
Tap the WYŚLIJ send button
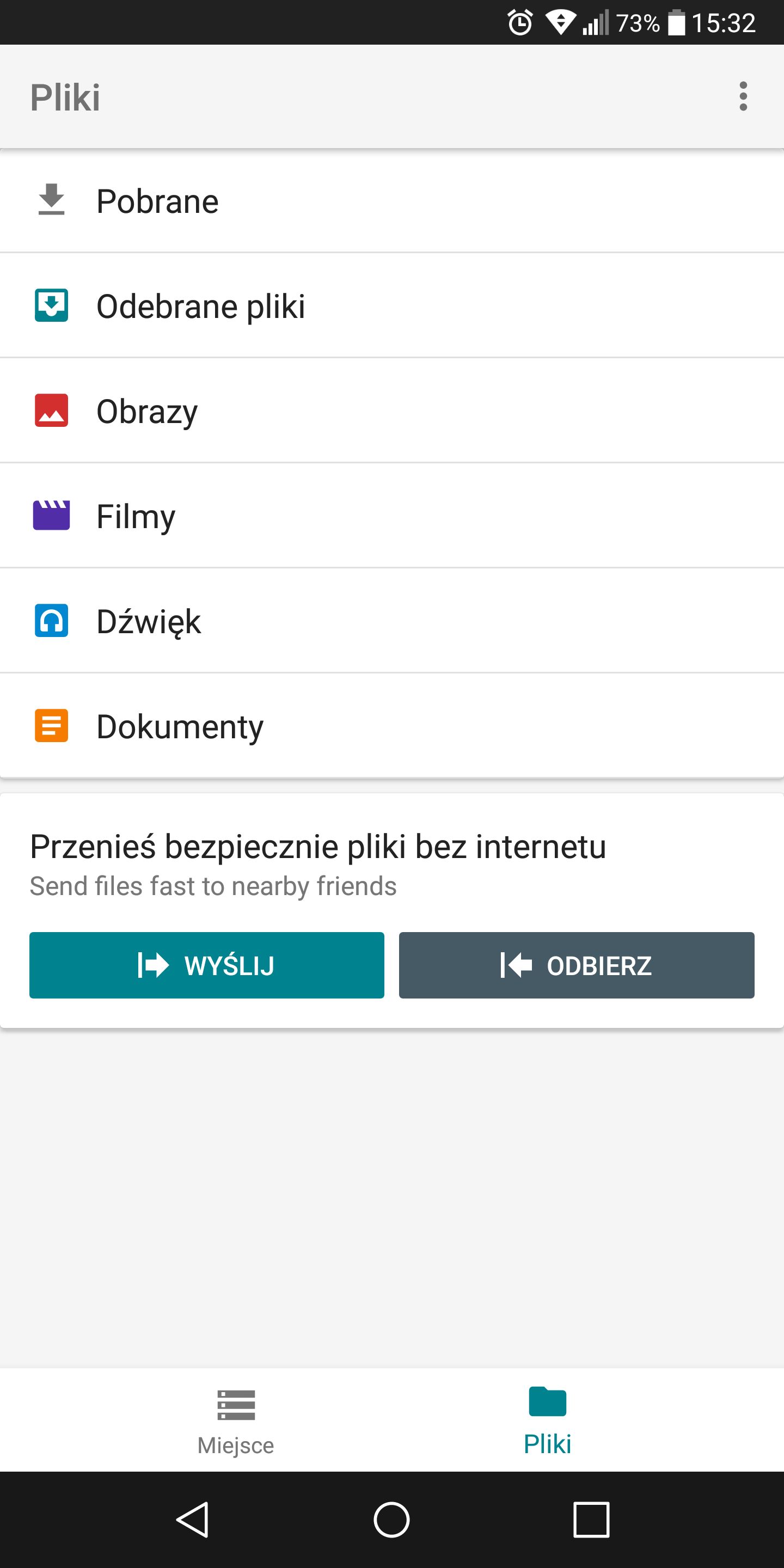coord(207,965)
